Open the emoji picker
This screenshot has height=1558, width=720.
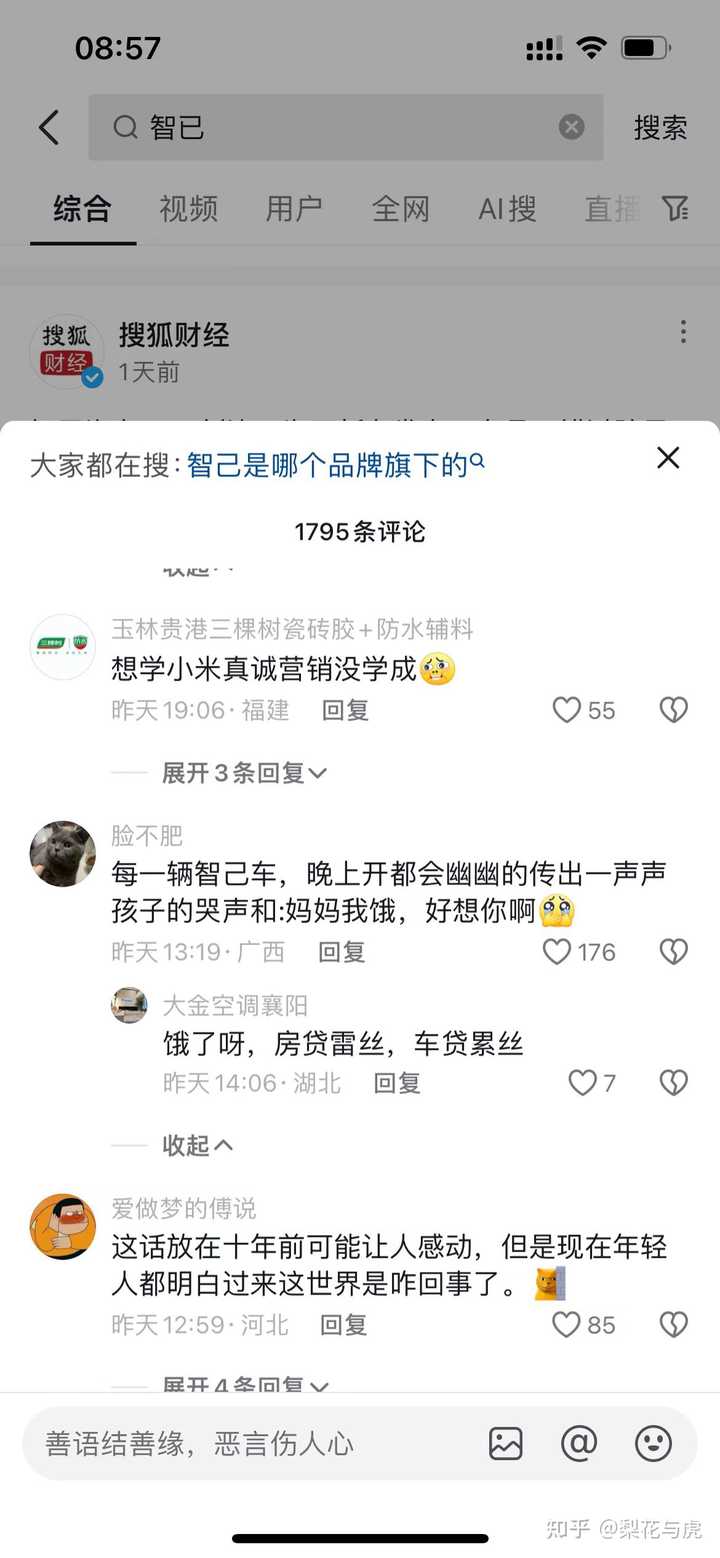pos(653,1444)
